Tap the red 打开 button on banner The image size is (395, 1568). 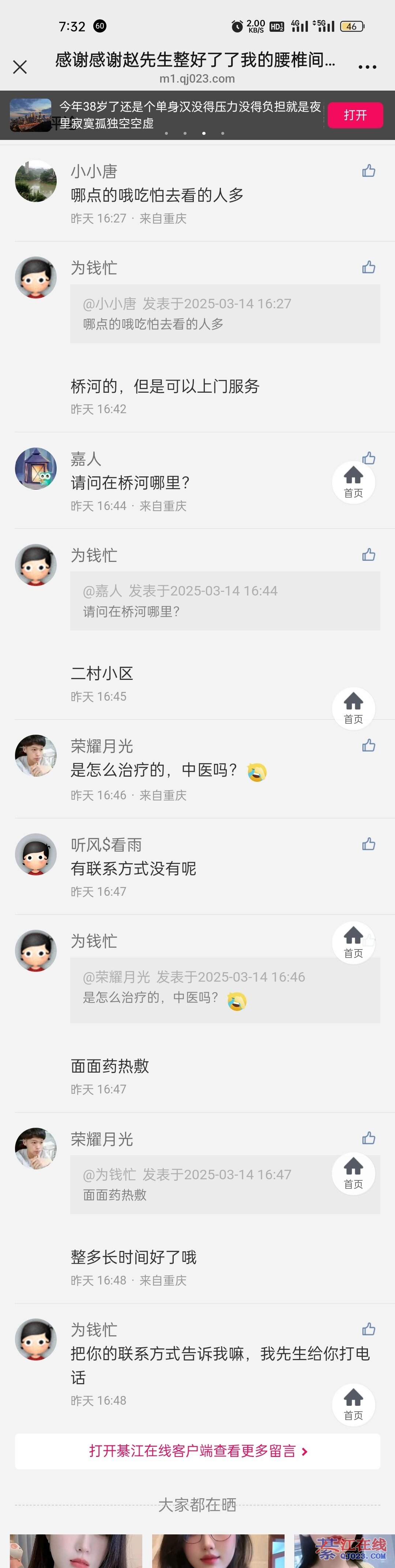coord(355,115)
